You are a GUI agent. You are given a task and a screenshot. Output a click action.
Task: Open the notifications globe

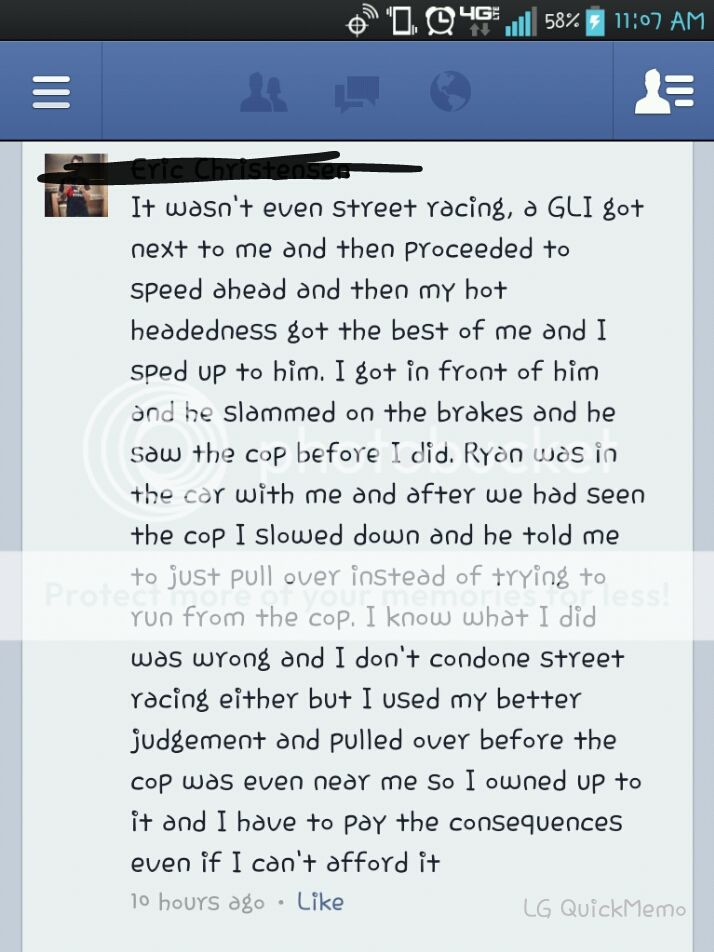click(x=450, y=92)
